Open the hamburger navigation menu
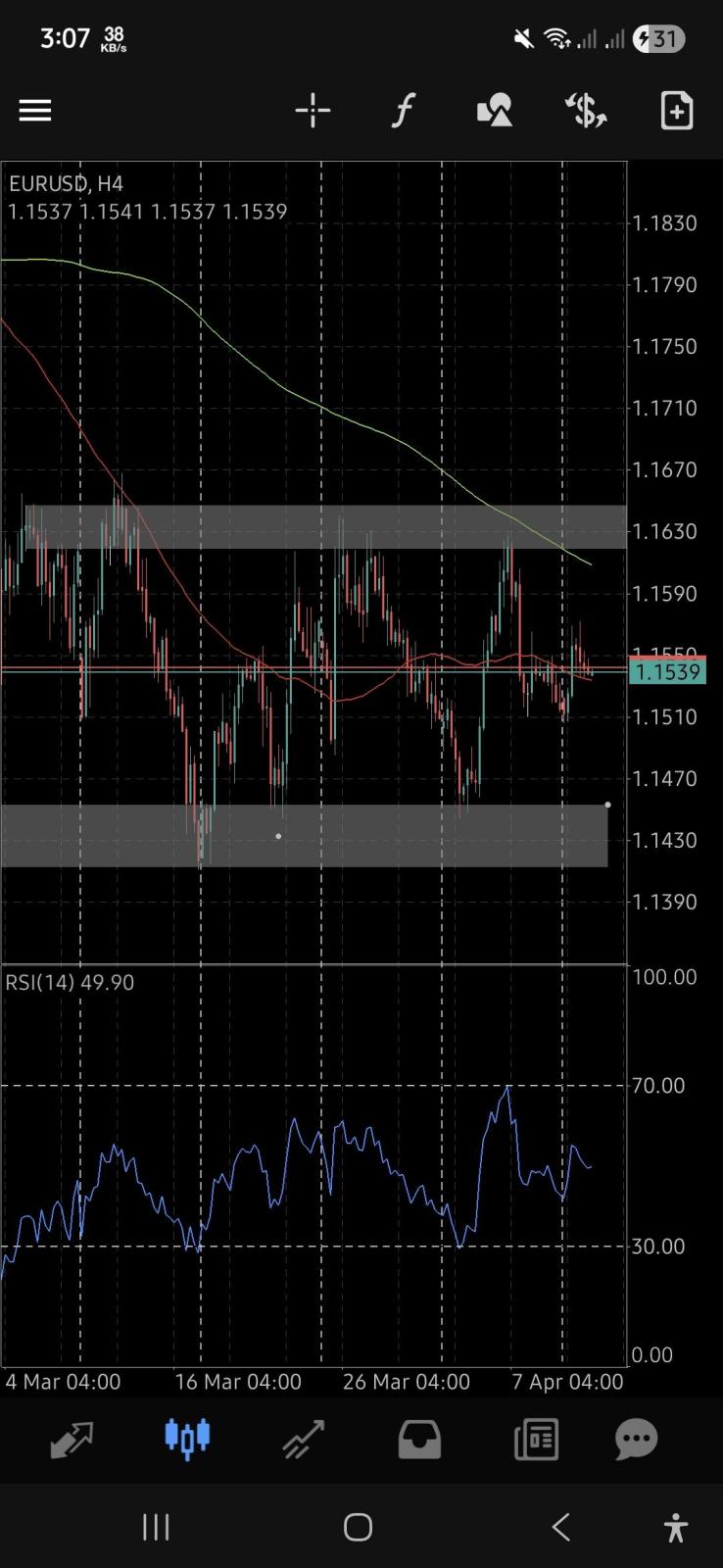Image resolution: width=723 pixels, height=1568 pixels. [35, 111]
